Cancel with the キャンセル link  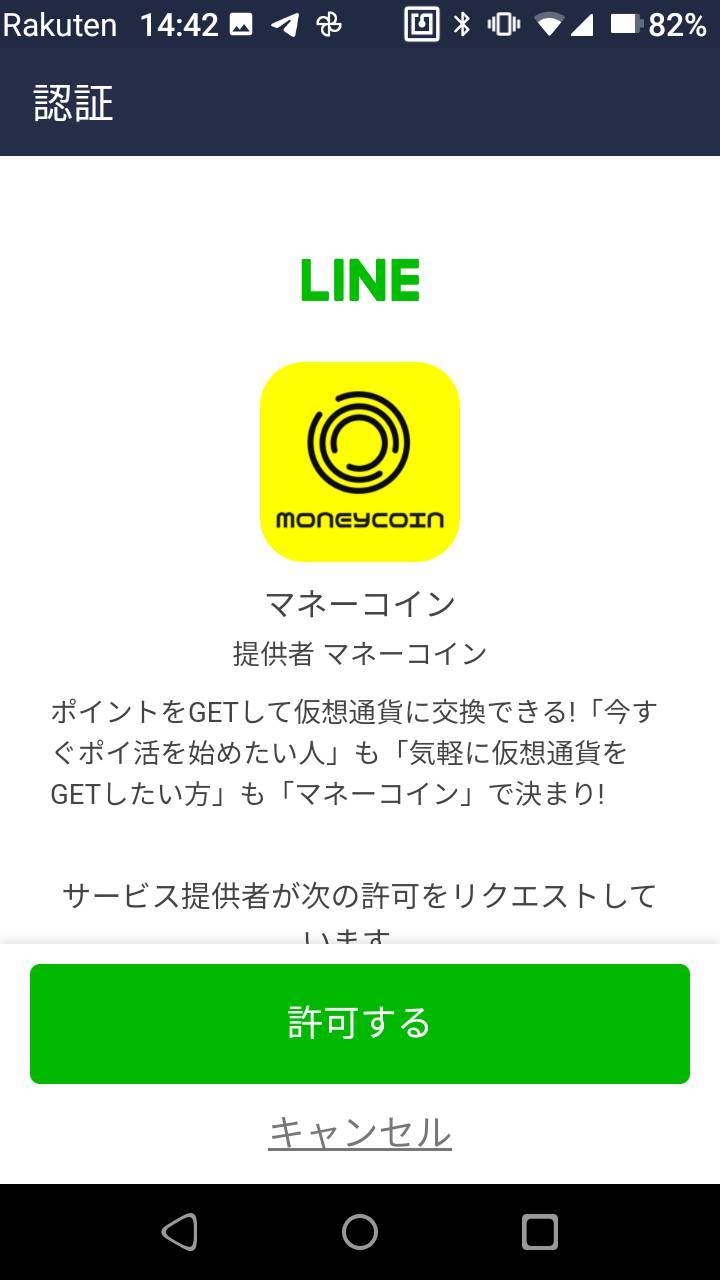click(360, 1133)
